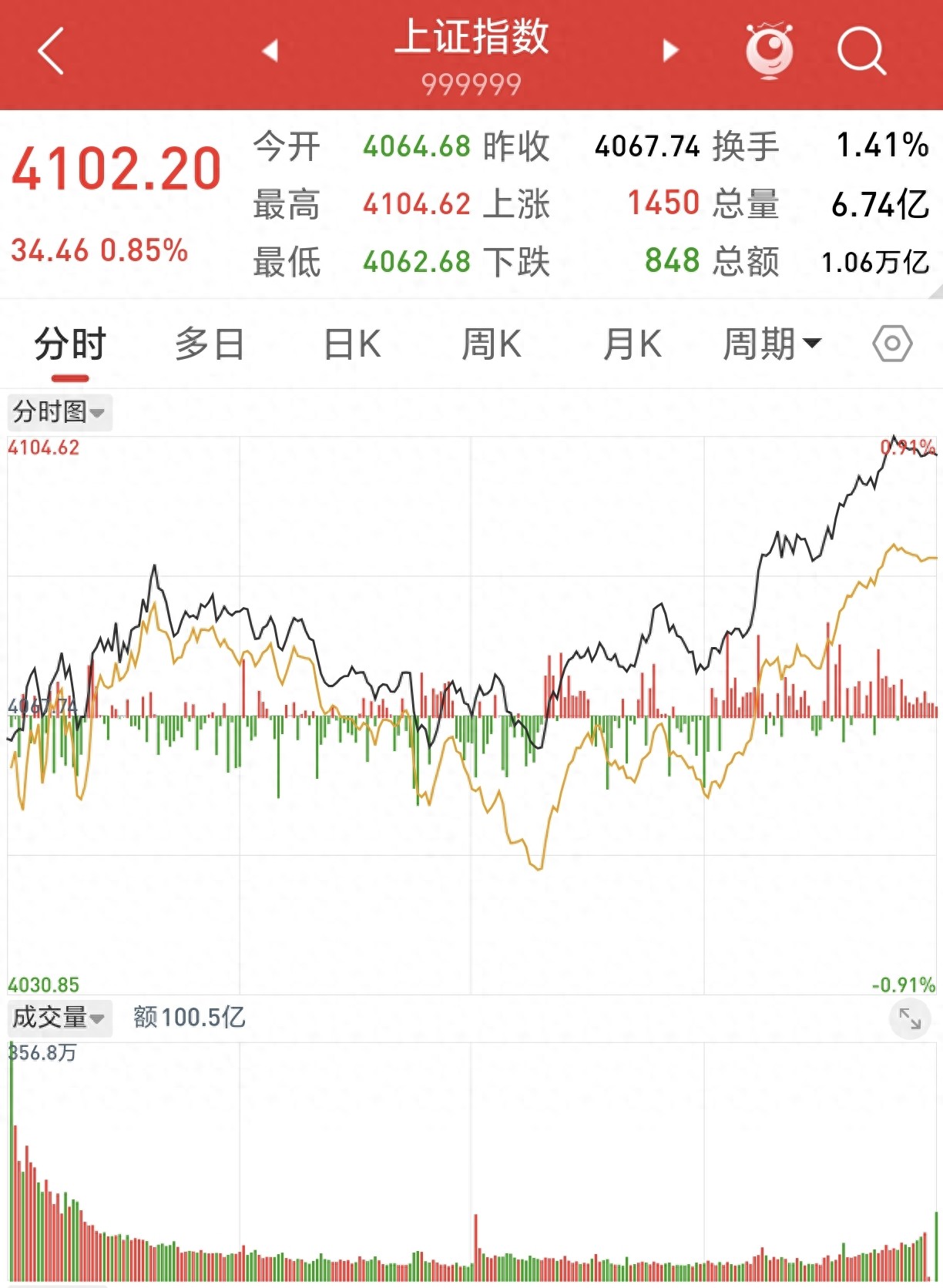Screen dimensions: 943x1288
Task: Open the chart settings gear icon
Action: 891,343
